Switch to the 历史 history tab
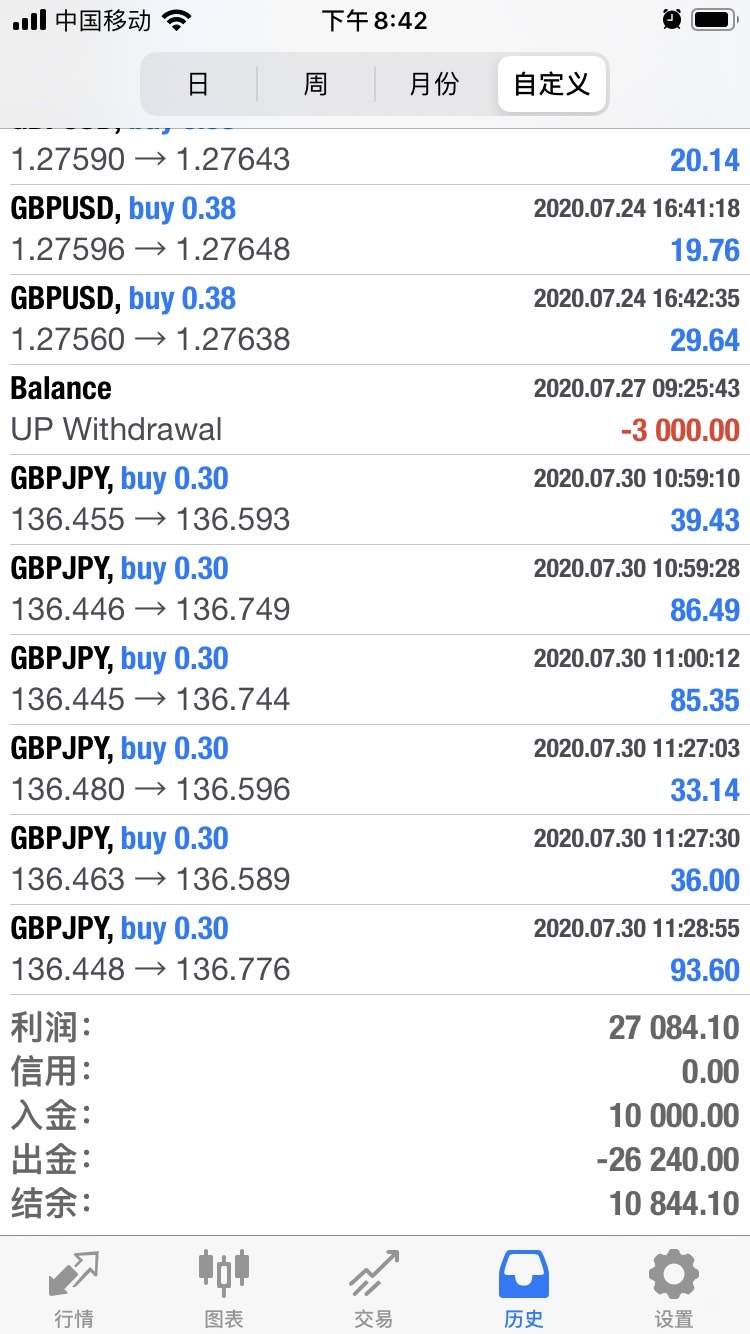This screenshot has height=1334, width=750. (x=524, y=1289)
